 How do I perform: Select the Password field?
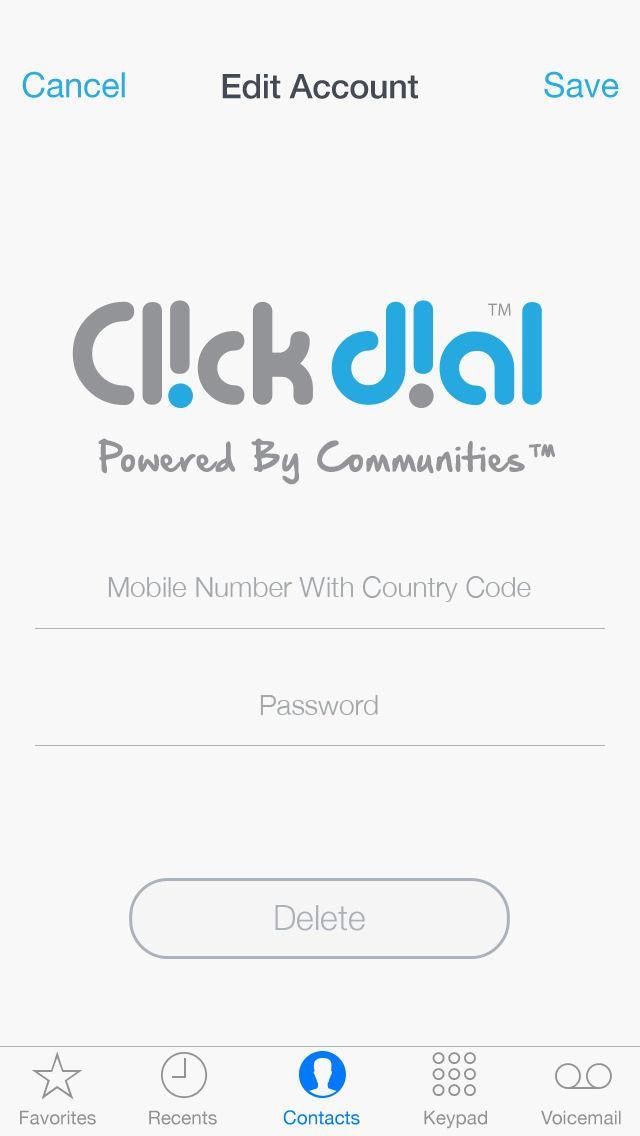tap(319, 706)
